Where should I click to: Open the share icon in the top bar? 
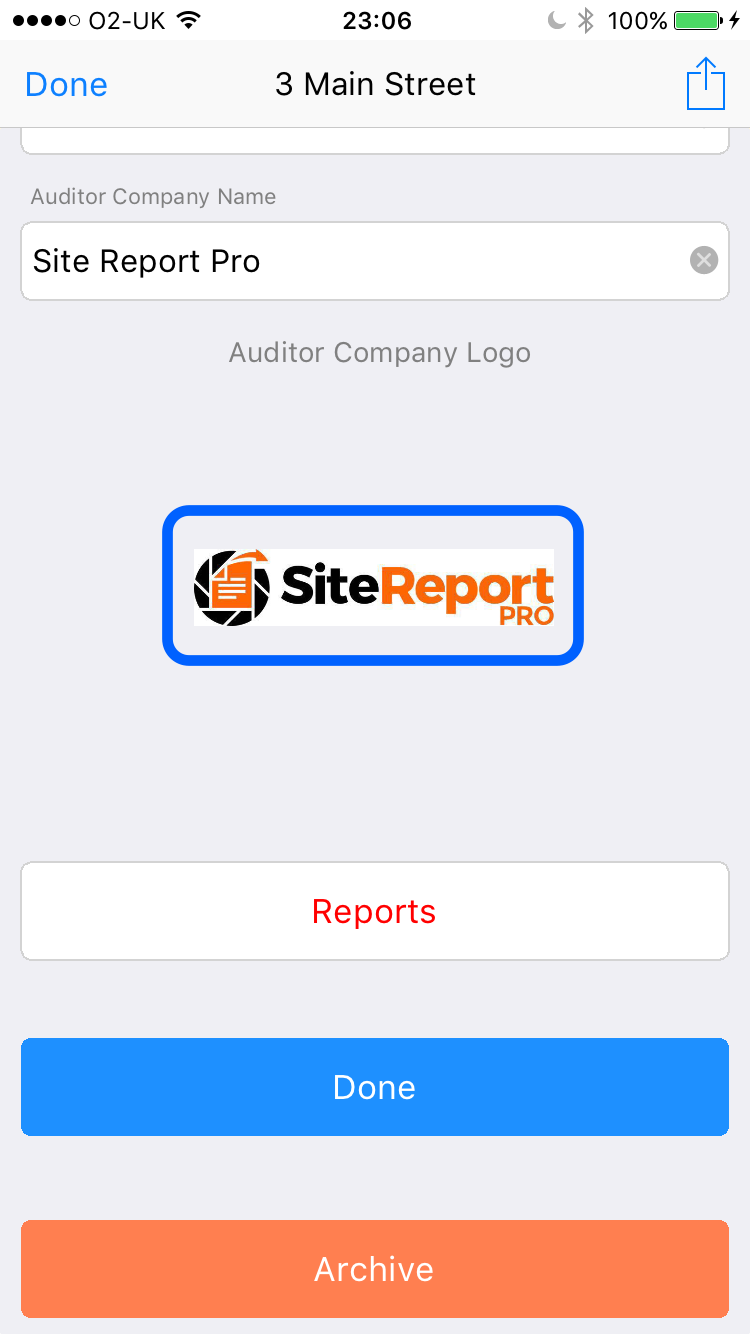coord(705,83)
